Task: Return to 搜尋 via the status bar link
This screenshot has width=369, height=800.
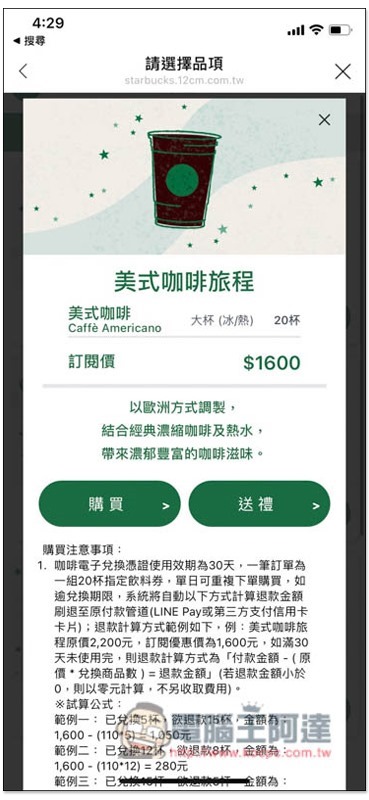Action: click(29, 41)
